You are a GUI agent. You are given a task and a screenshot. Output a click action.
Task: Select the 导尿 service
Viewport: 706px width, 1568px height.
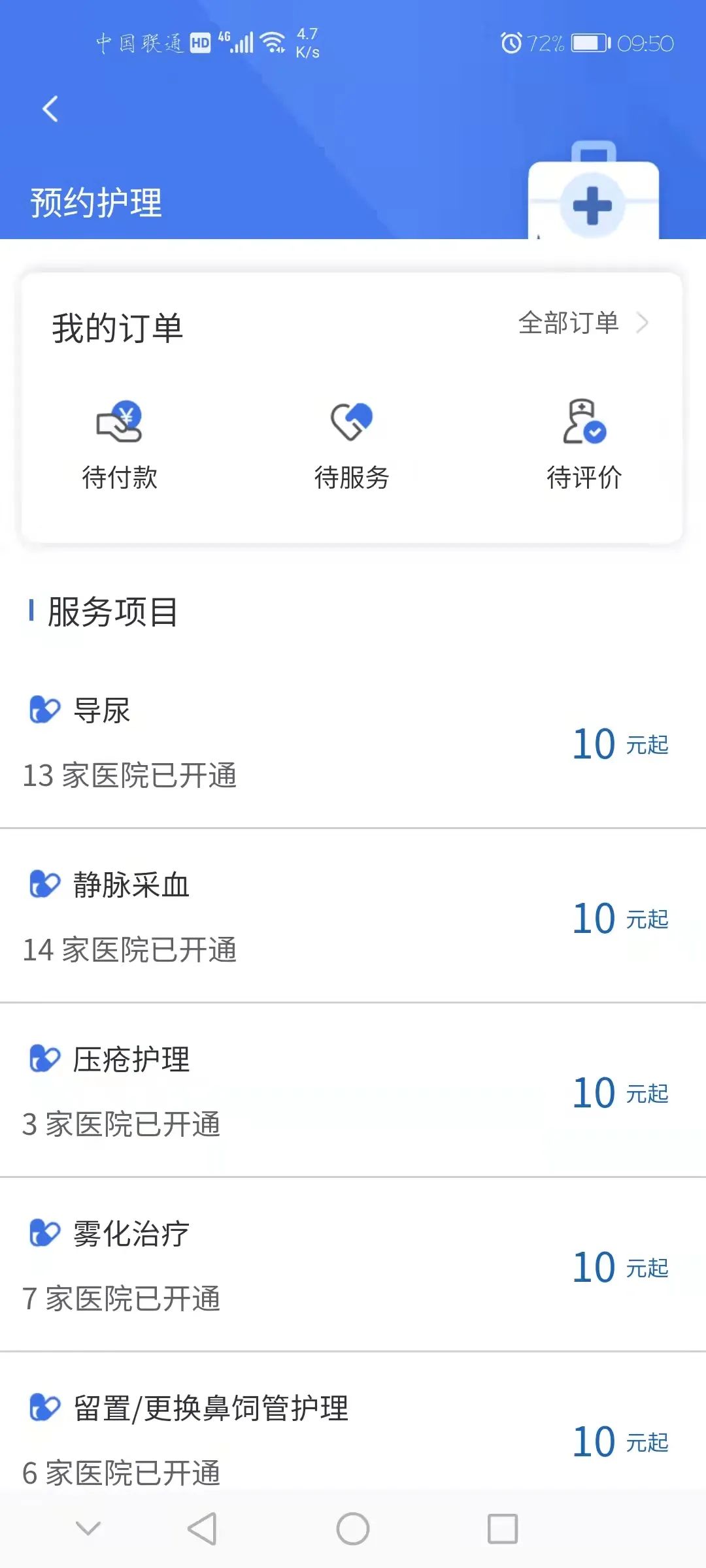tap(353, 742)
